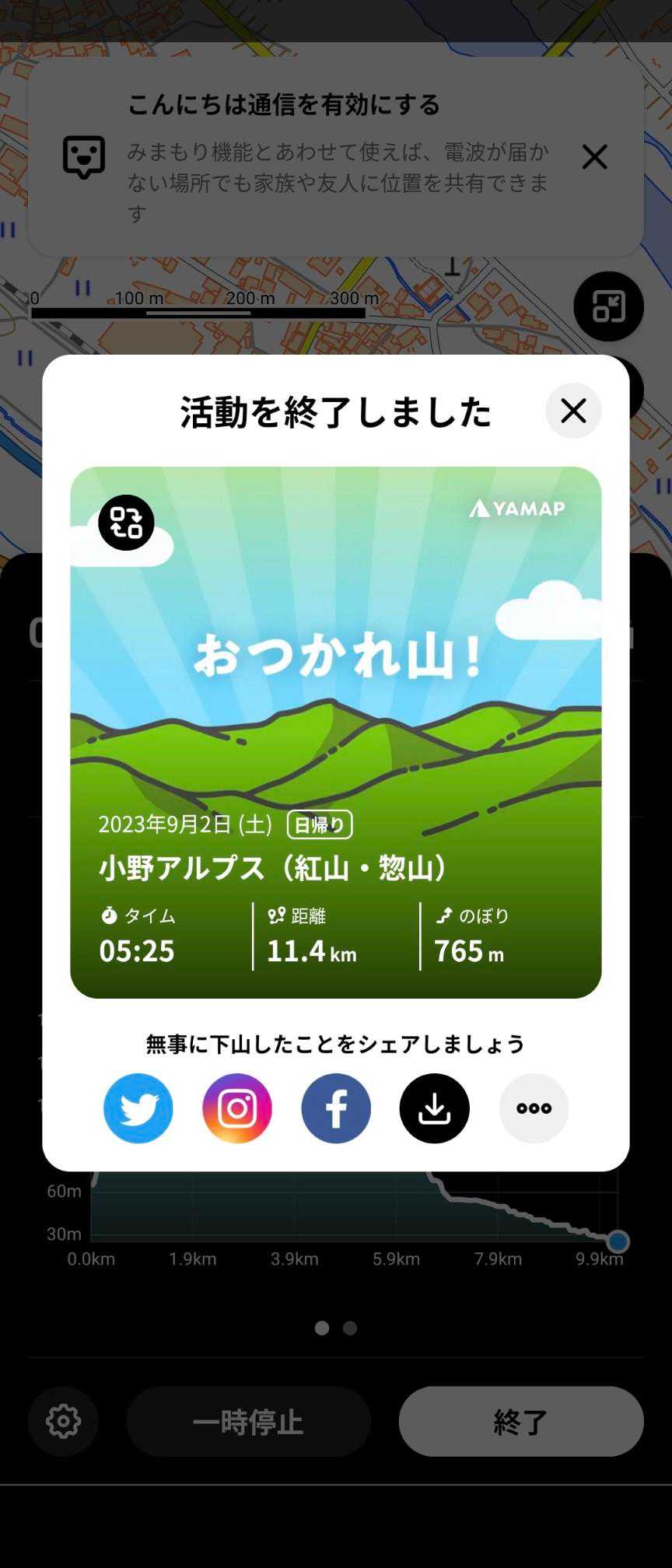Dismiss the こんにちは通信 banner

click(595, 157)
